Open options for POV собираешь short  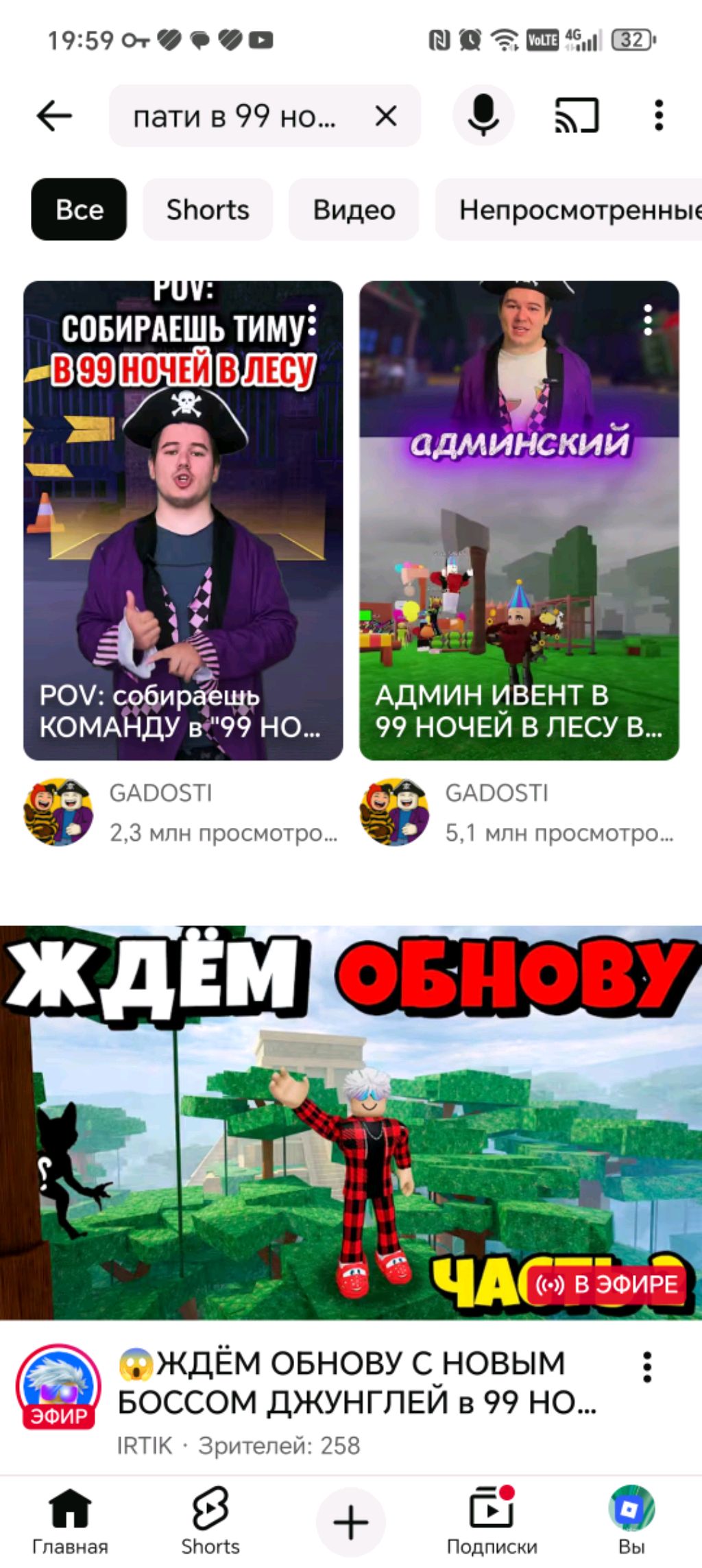312,320
